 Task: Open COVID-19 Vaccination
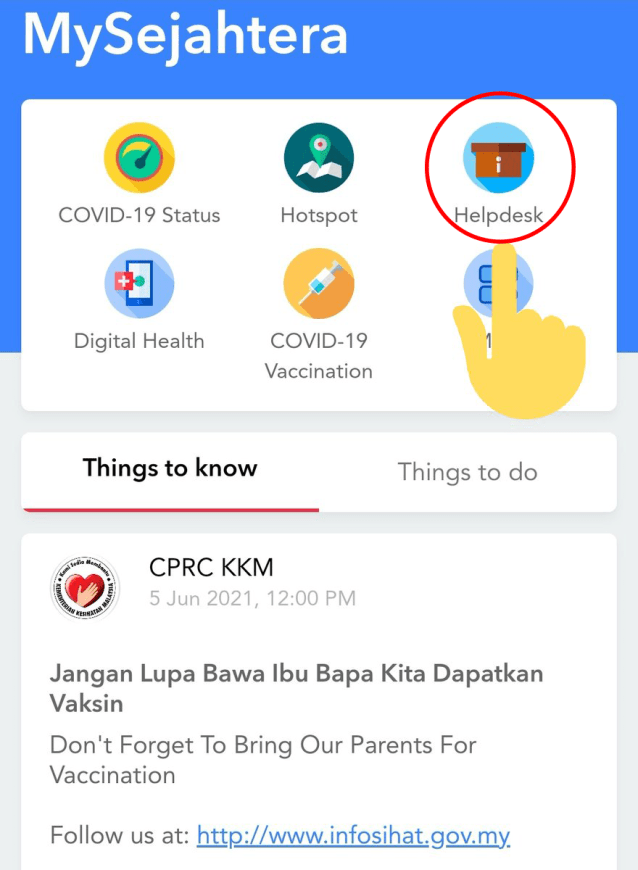(318, 285)
